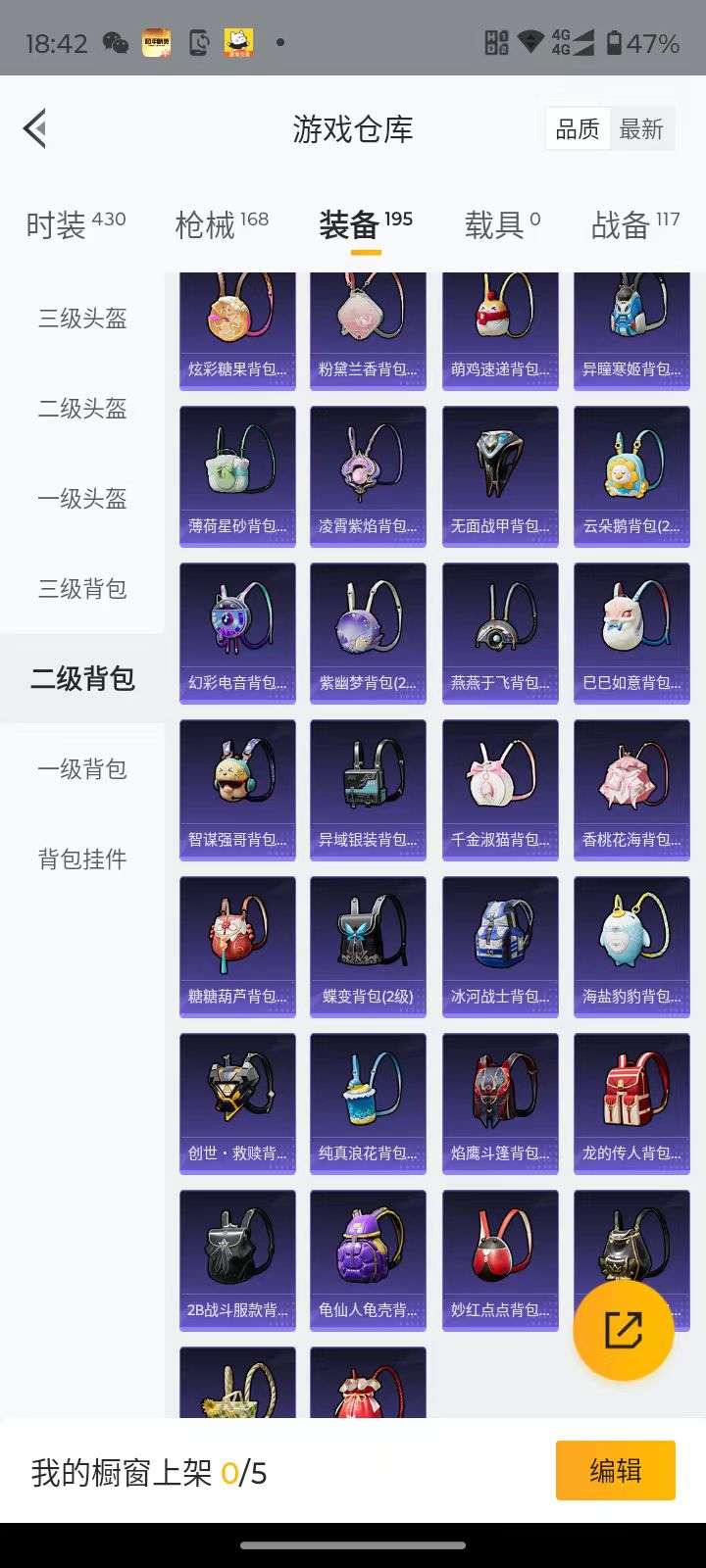
Task: Switch category filter to 一级背包
Action: coord(81,770)
